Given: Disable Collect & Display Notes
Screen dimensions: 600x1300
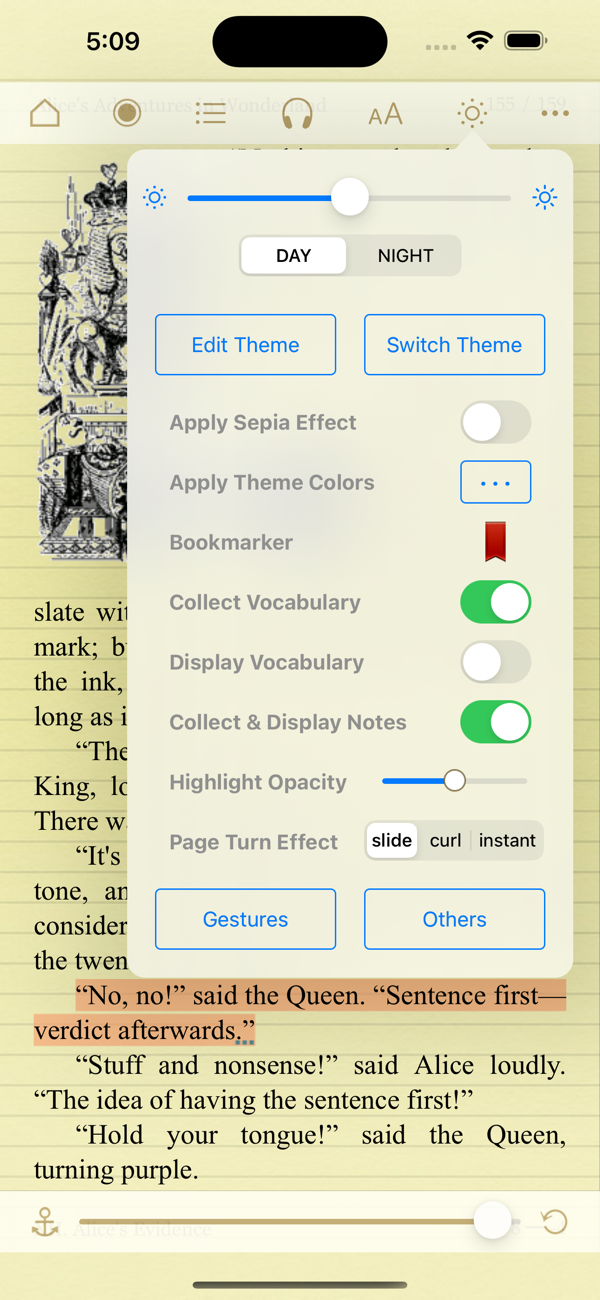Looking at the screenshot, I should click(x=495, y=722).
